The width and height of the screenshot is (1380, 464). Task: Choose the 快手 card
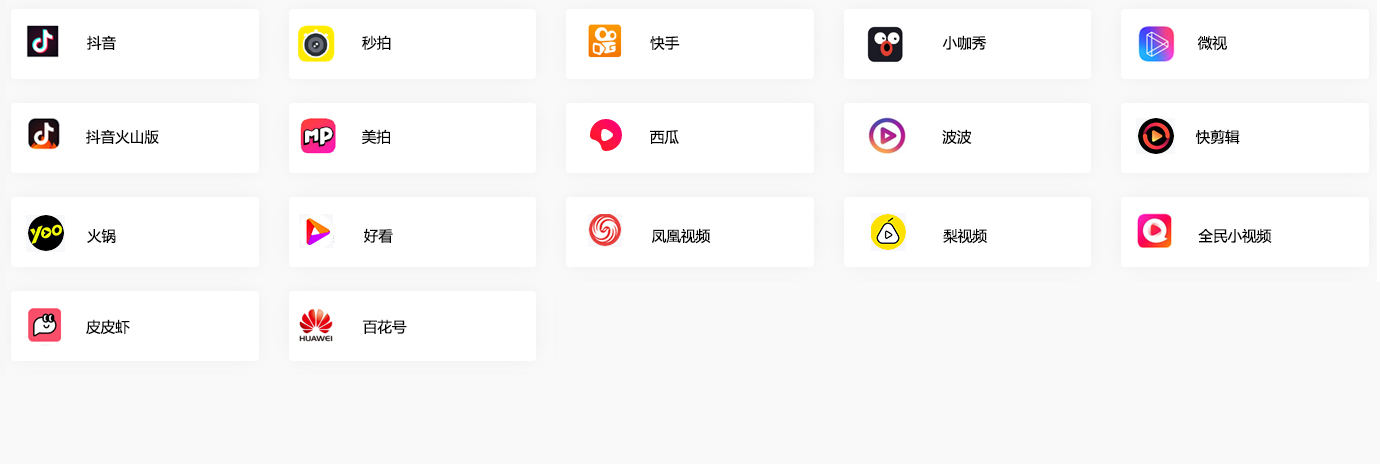(689, 44)
